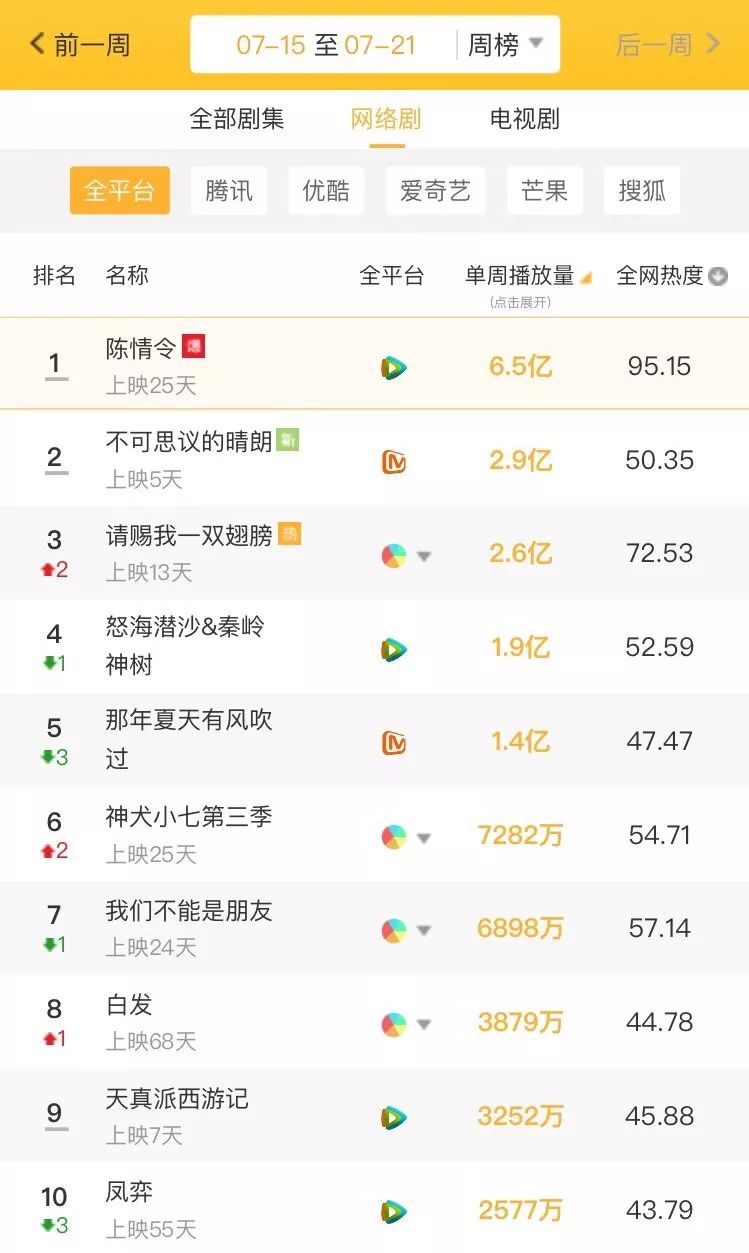Select the 网络剧 tab

coord(386,119)
